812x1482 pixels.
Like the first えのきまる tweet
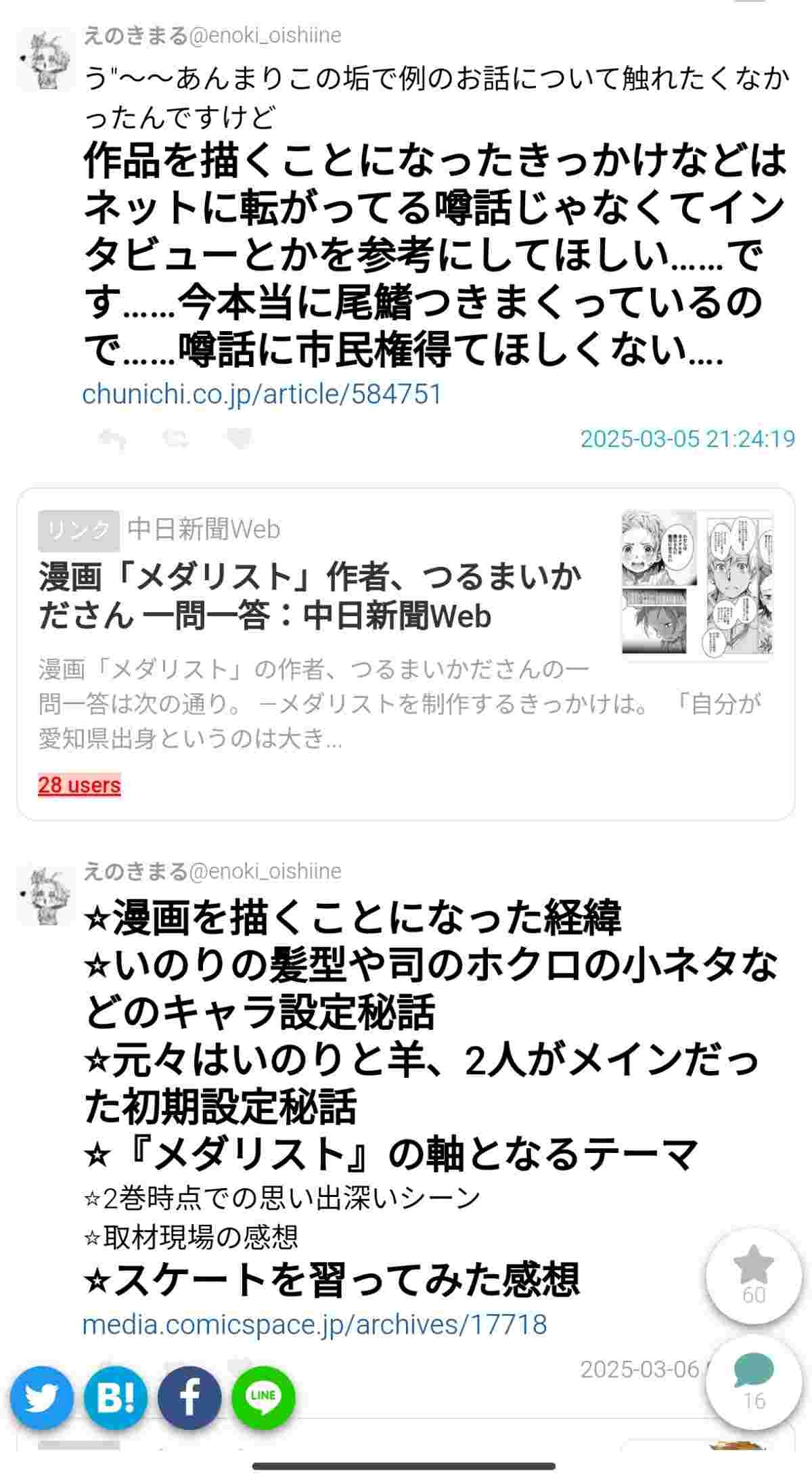[x=238, y=439]
